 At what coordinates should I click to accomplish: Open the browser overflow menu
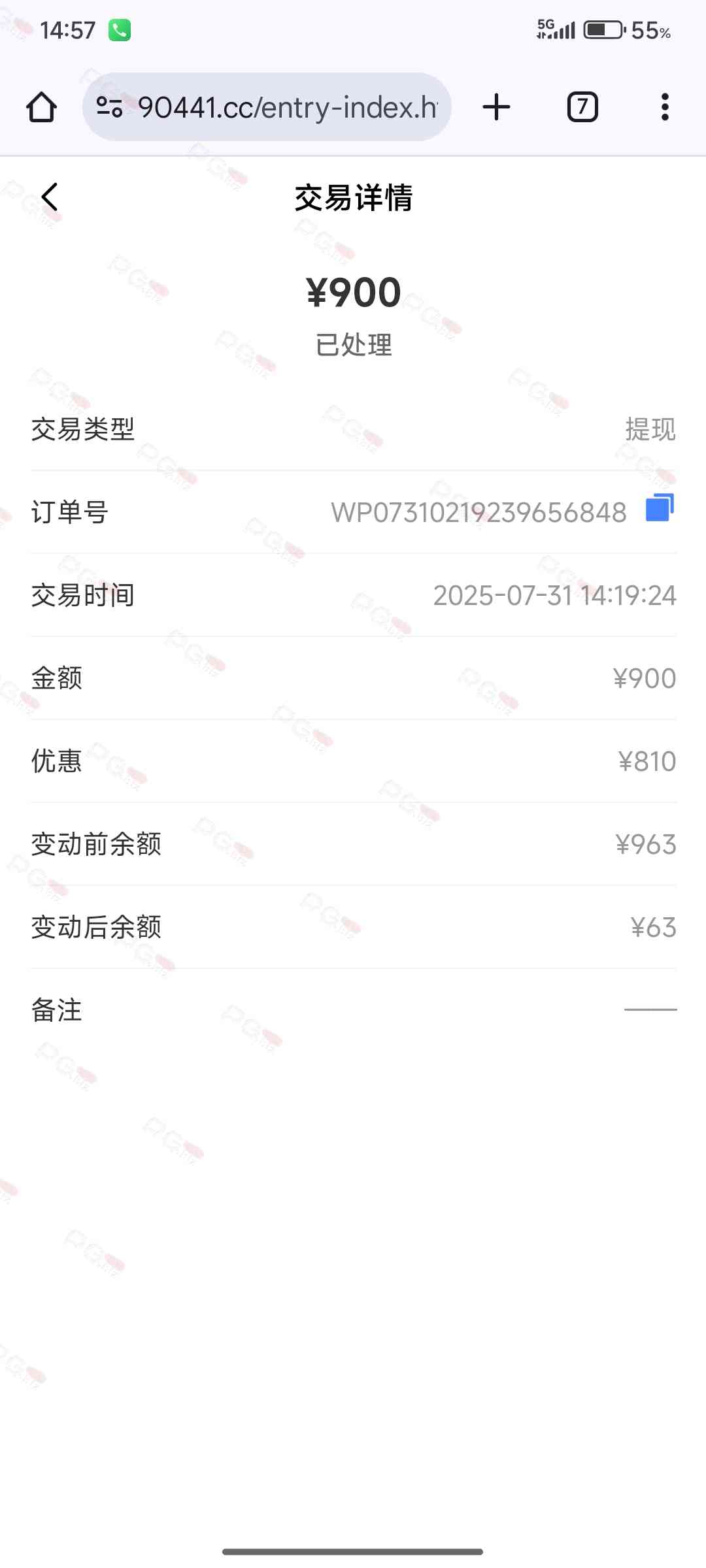pyautogui.click(x=665, y=107)
